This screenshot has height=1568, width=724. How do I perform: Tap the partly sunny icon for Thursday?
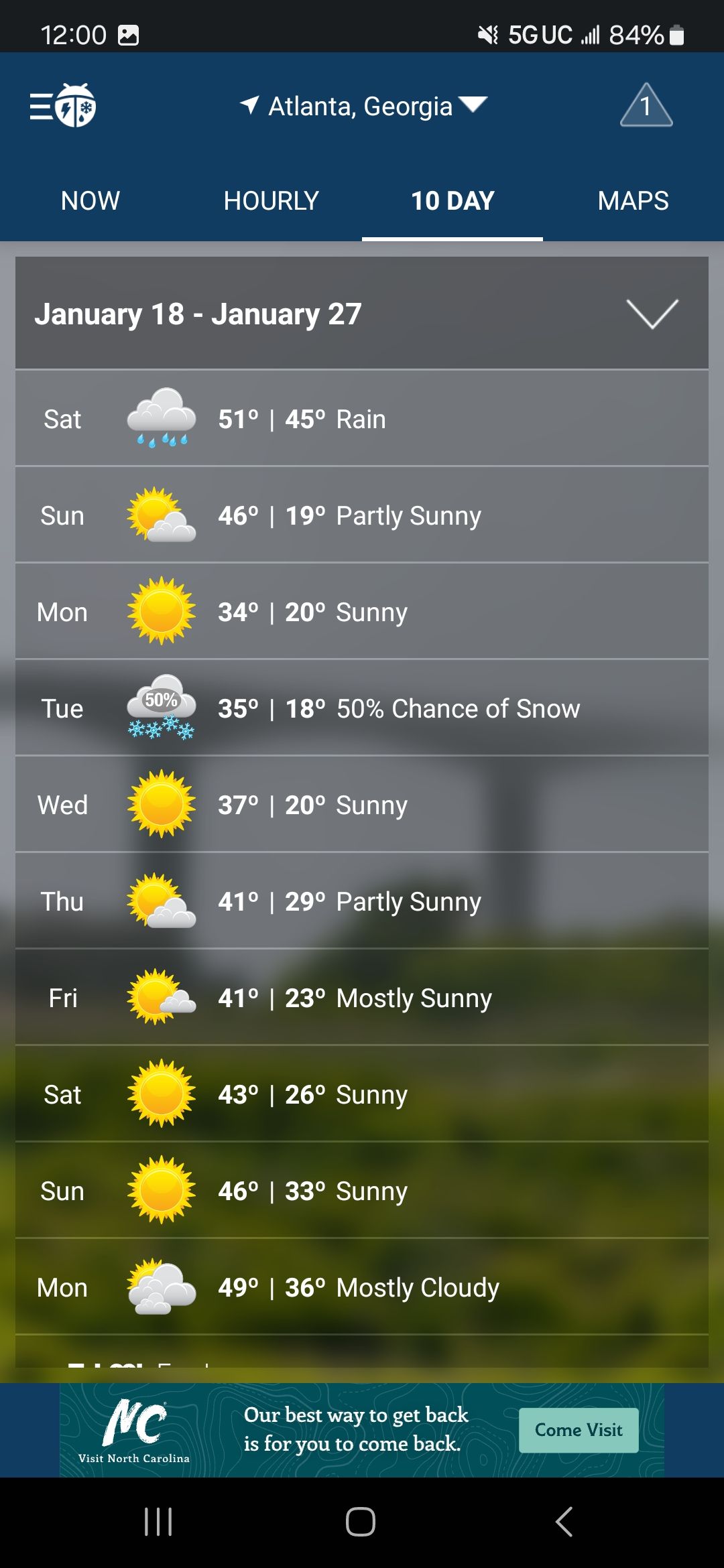pyautogui.click(x=160, y=901)
